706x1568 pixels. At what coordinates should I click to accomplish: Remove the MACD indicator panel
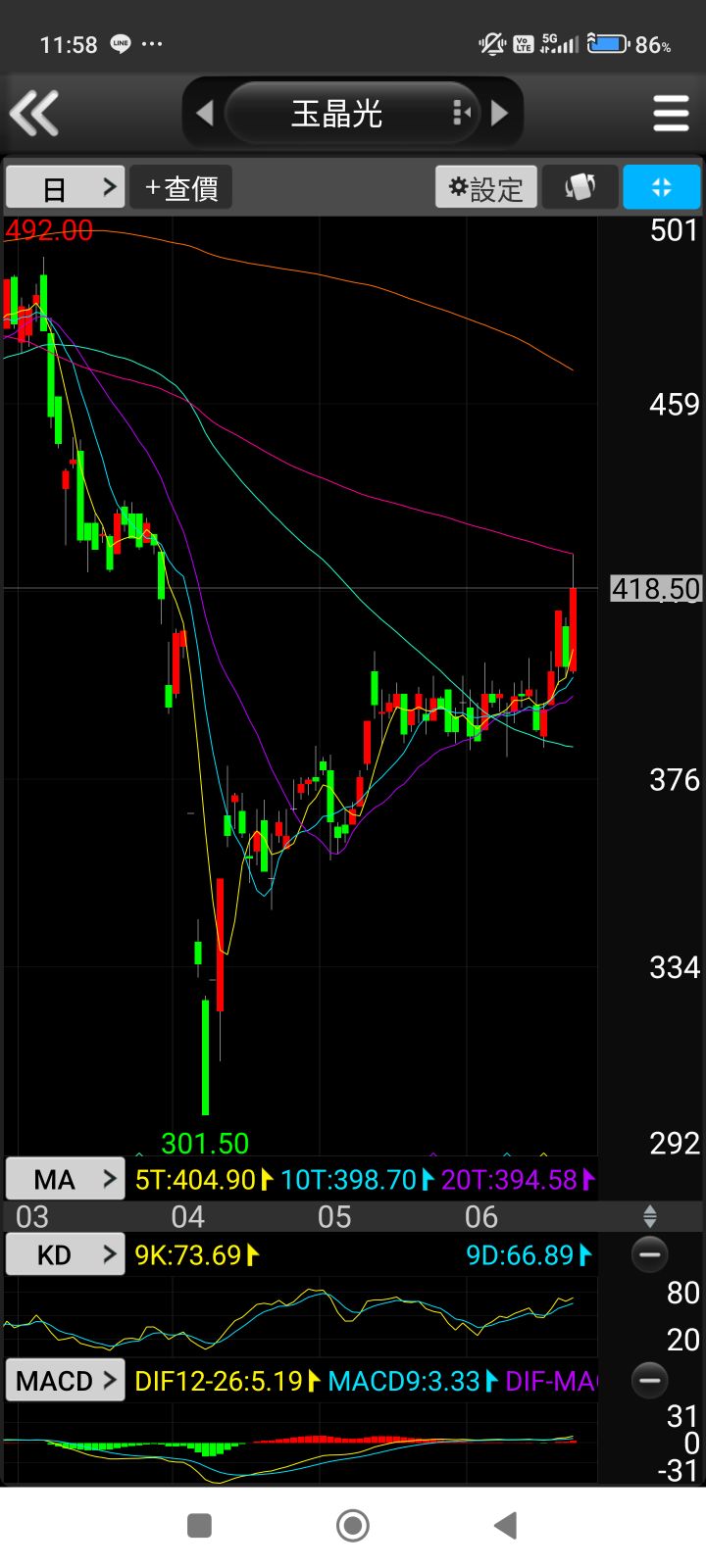(x=649, y=1381)
